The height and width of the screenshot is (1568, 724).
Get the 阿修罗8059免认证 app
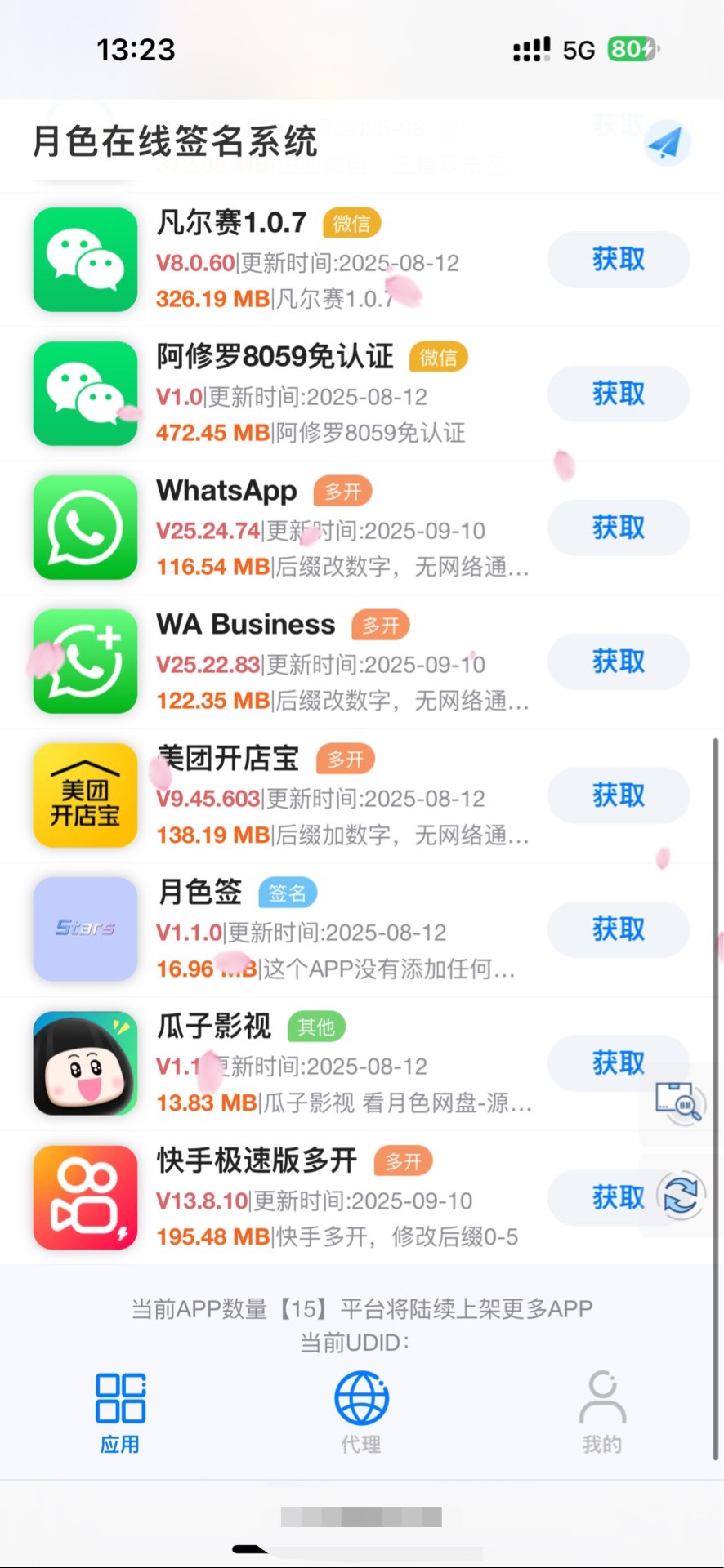(618, 394)
